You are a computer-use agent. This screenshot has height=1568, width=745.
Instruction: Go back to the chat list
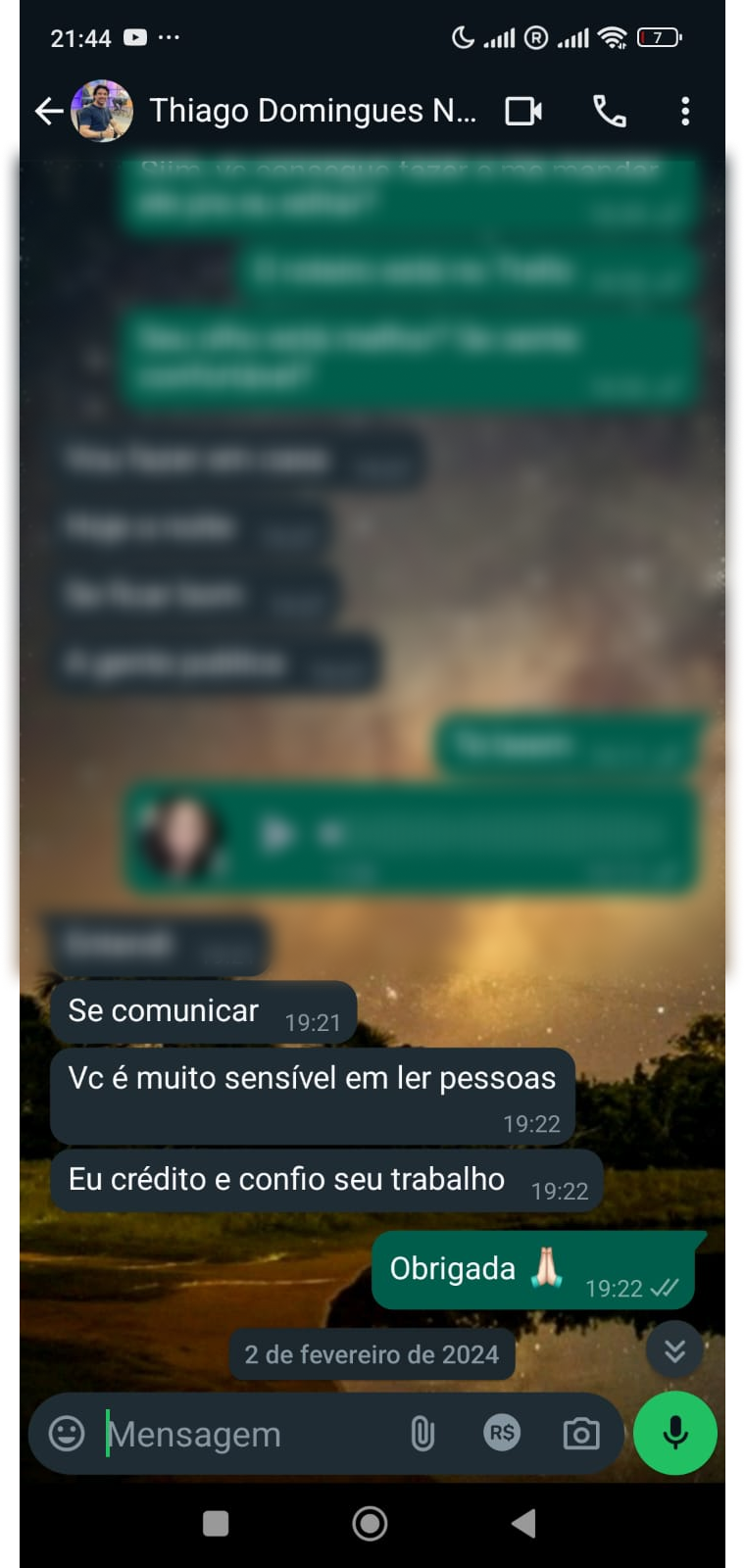48,111
